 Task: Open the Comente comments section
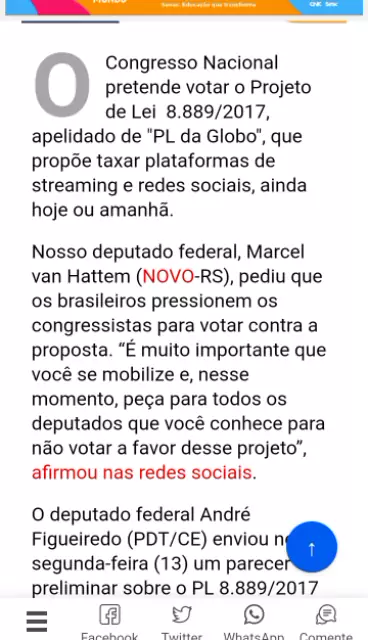coord(326,621)
